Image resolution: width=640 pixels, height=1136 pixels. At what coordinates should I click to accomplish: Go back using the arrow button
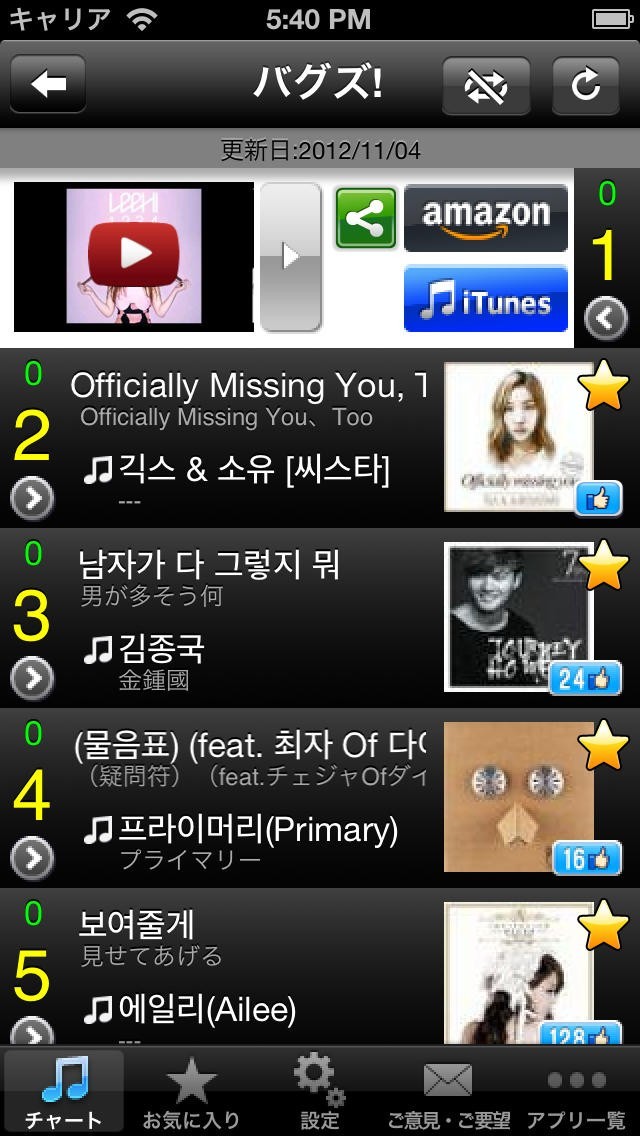tap(48, 85)
